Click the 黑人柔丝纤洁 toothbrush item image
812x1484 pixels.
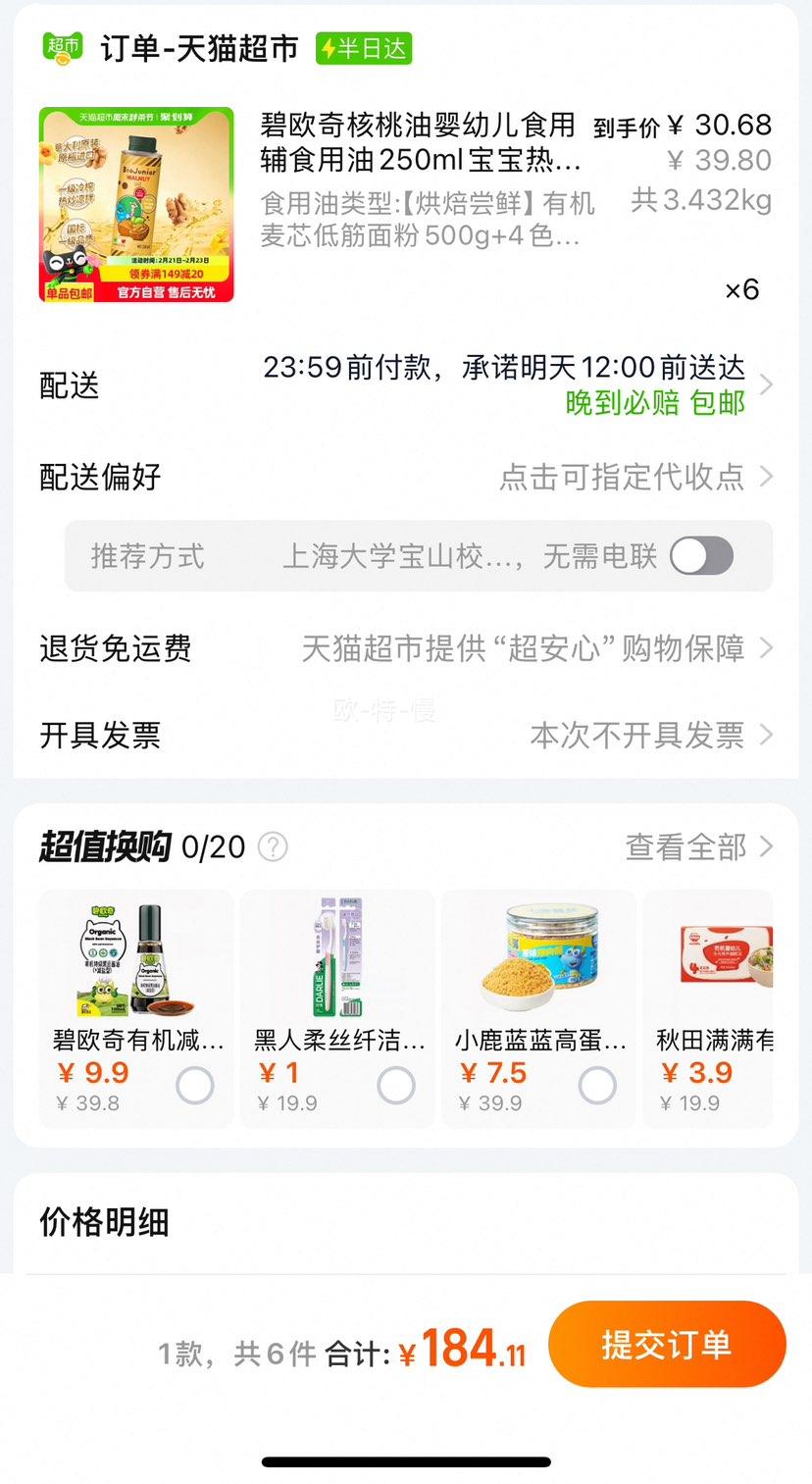point(336,956)
